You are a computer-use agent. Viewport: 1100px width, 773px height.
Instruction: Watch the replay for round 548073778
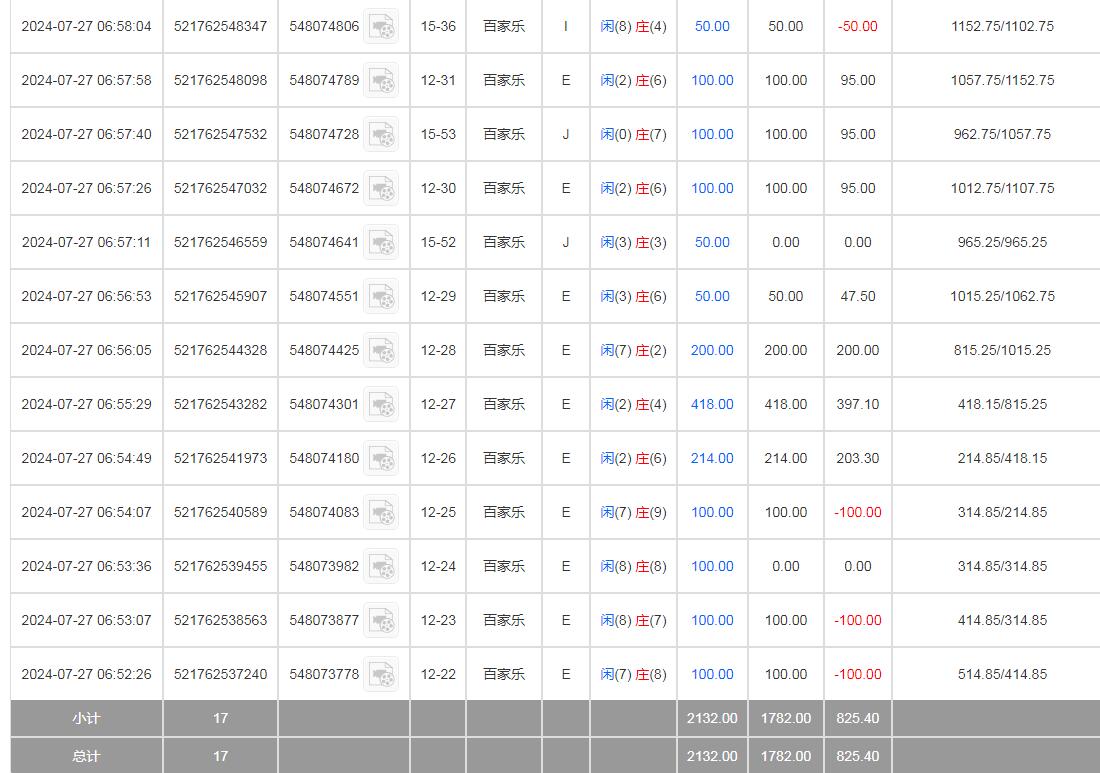380,675
